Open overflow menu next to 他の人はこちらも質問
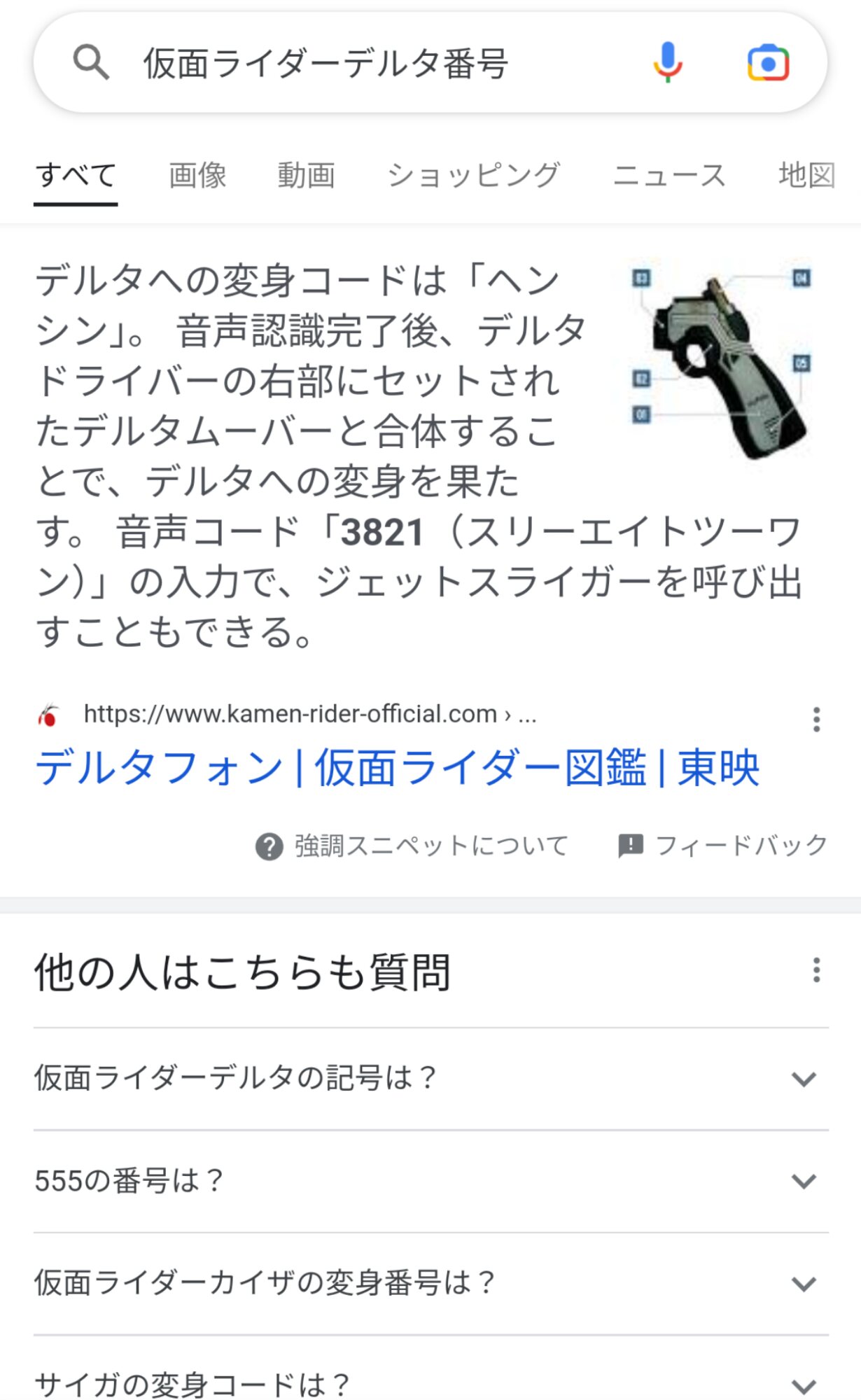 click(815, 971)
